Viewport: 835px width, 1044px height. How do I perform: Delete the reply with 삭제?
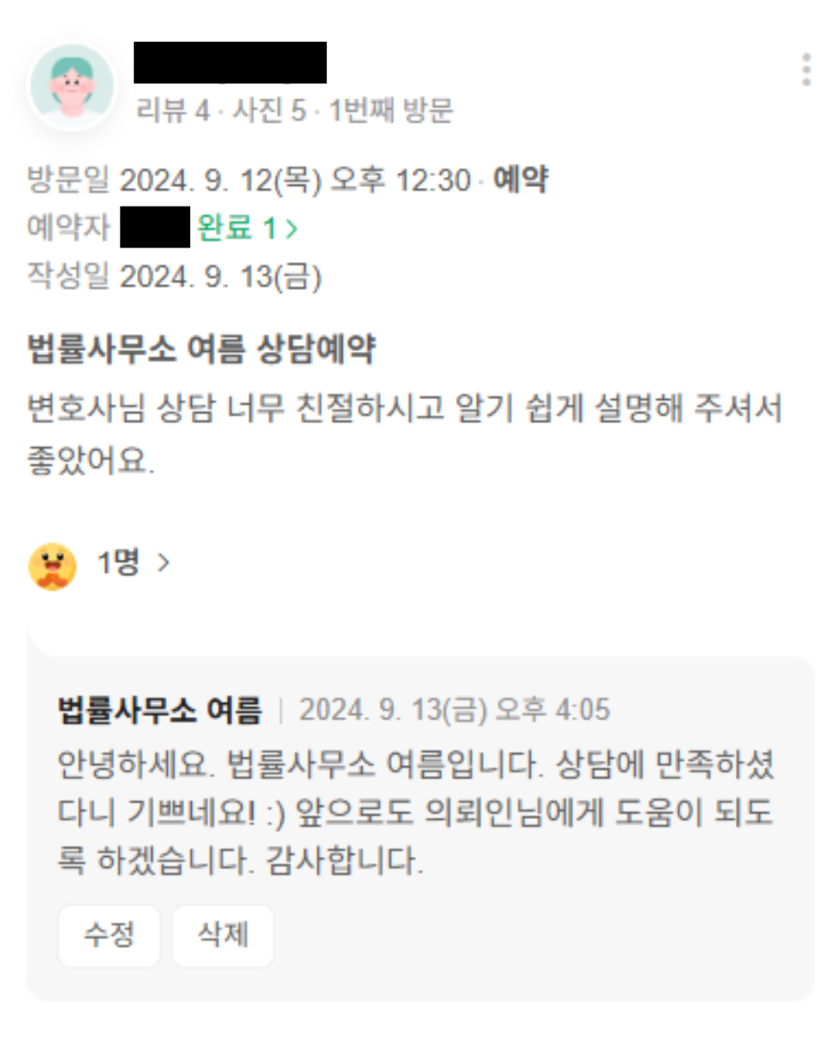click(x=222, y=936)
